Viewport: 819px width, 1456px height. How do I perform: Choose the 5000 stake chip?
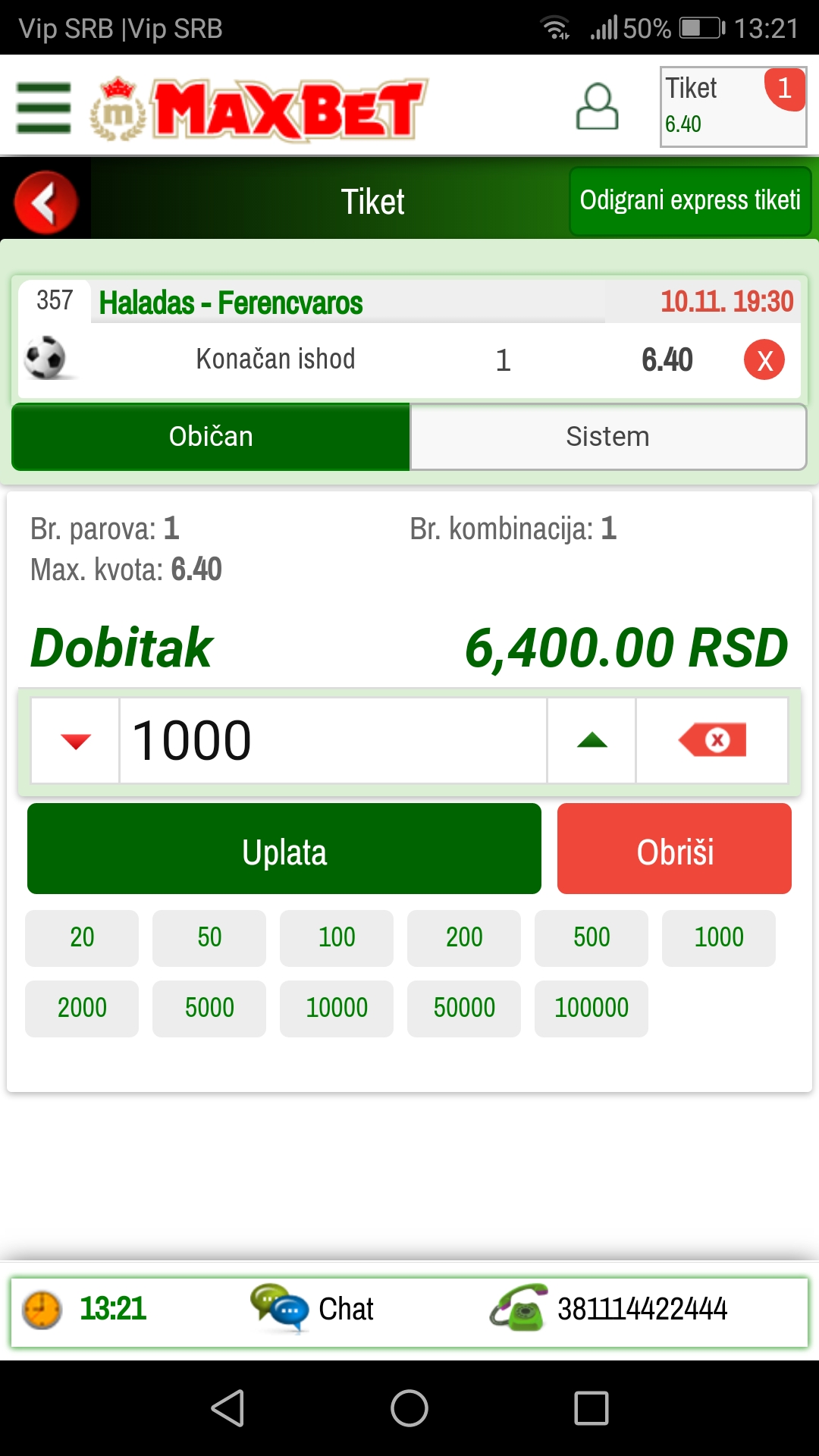[x=209, y=1009]
